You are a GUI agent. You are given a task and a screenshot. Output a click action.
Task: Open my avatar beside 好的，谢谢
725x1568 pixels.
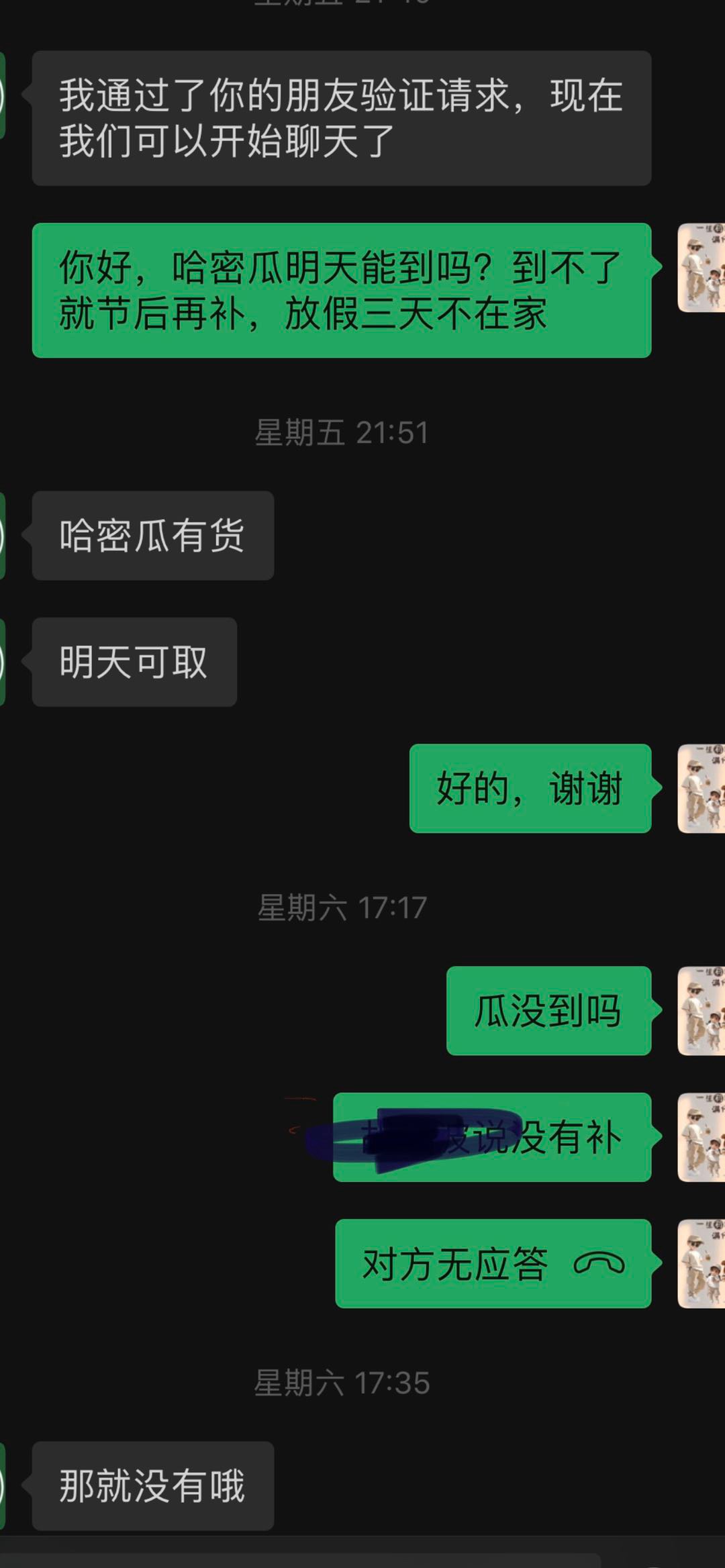[x=701, y=789]
